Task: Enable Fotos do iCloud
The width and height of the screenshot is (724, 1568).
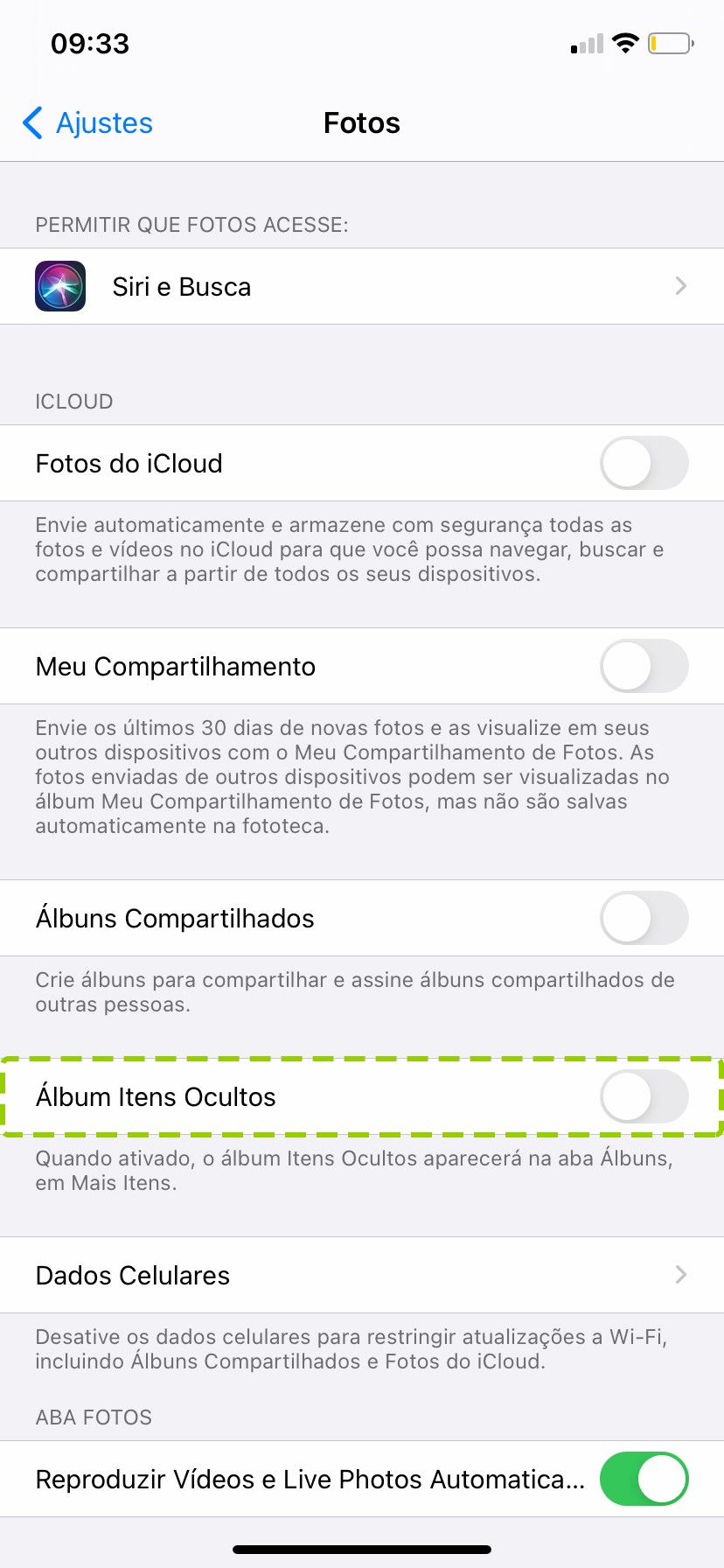Action: [644, 464]
